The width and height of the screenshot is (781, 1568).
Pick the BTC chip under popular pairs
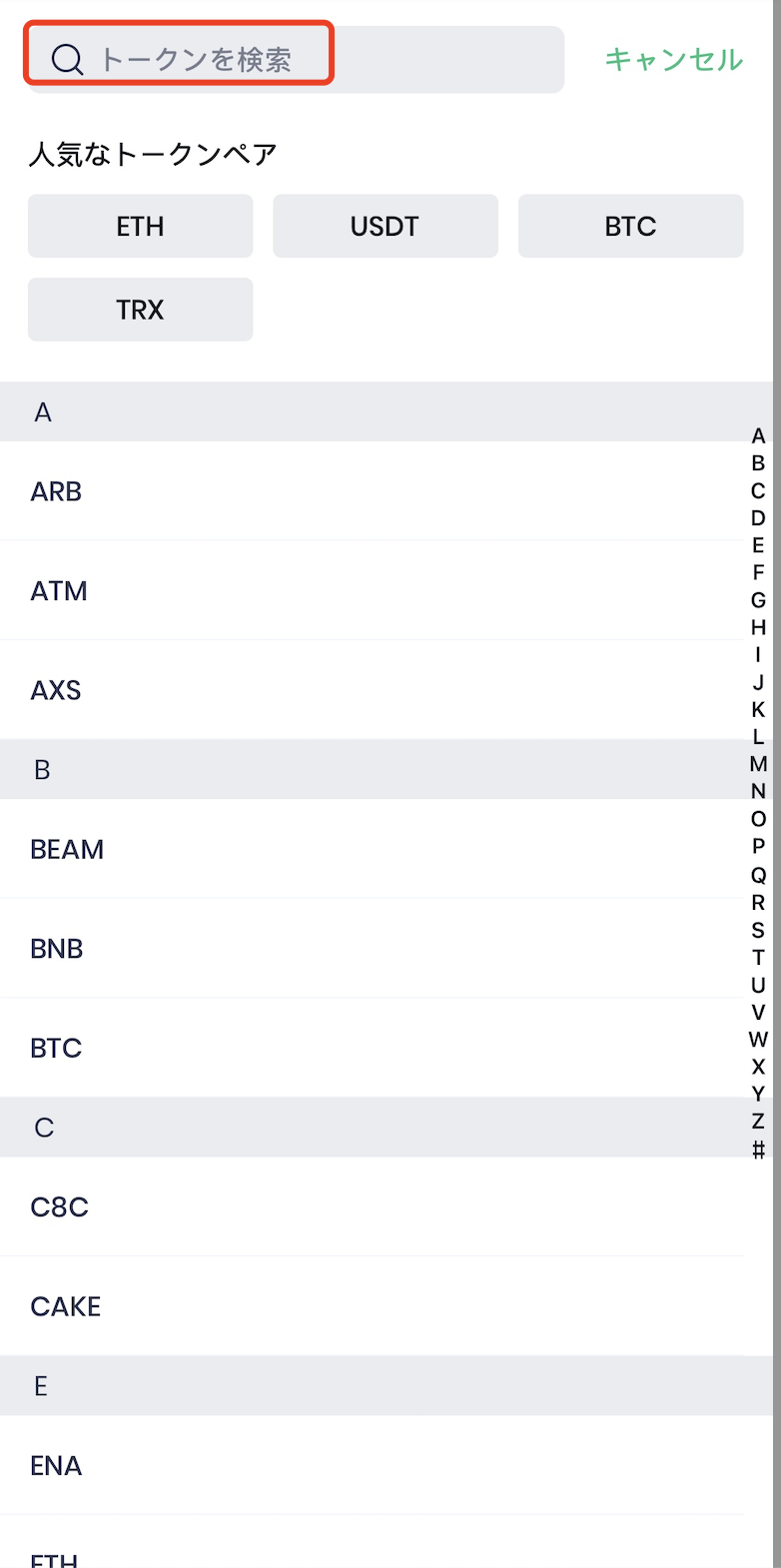(x=630, y=227)
